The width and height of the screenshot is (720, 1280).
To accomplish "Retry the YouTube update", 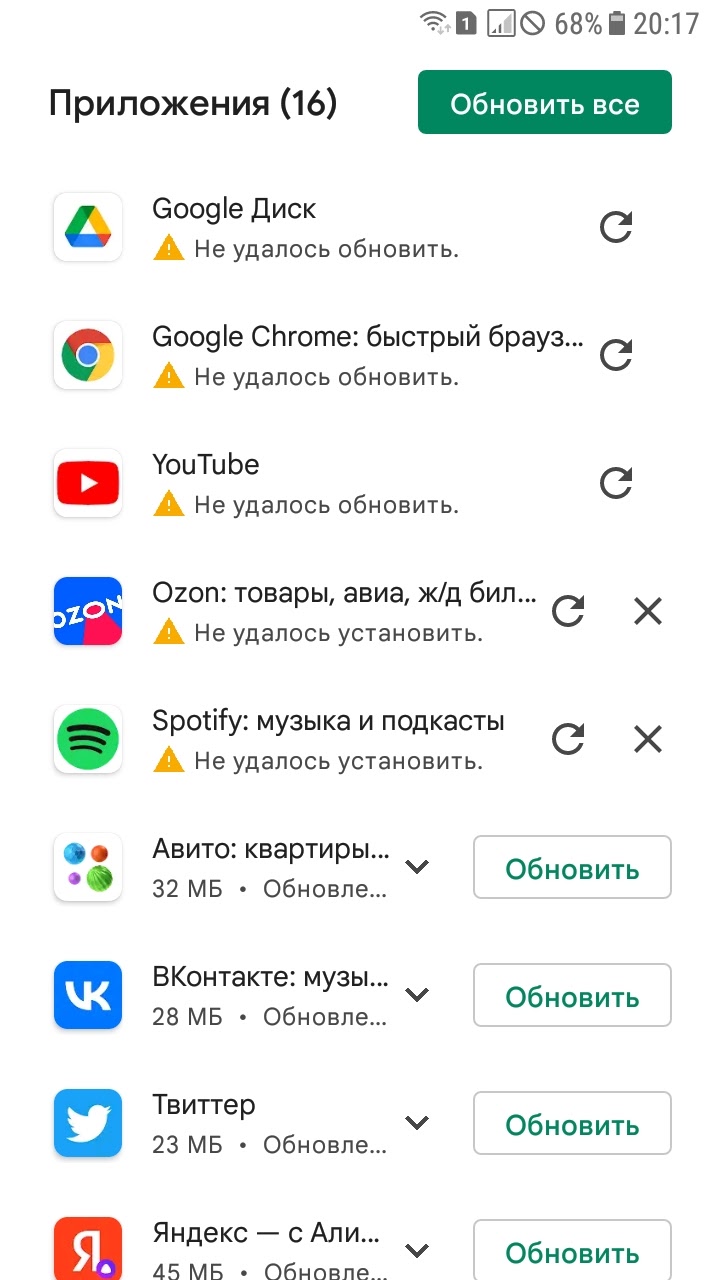I will tap(615, 484).
